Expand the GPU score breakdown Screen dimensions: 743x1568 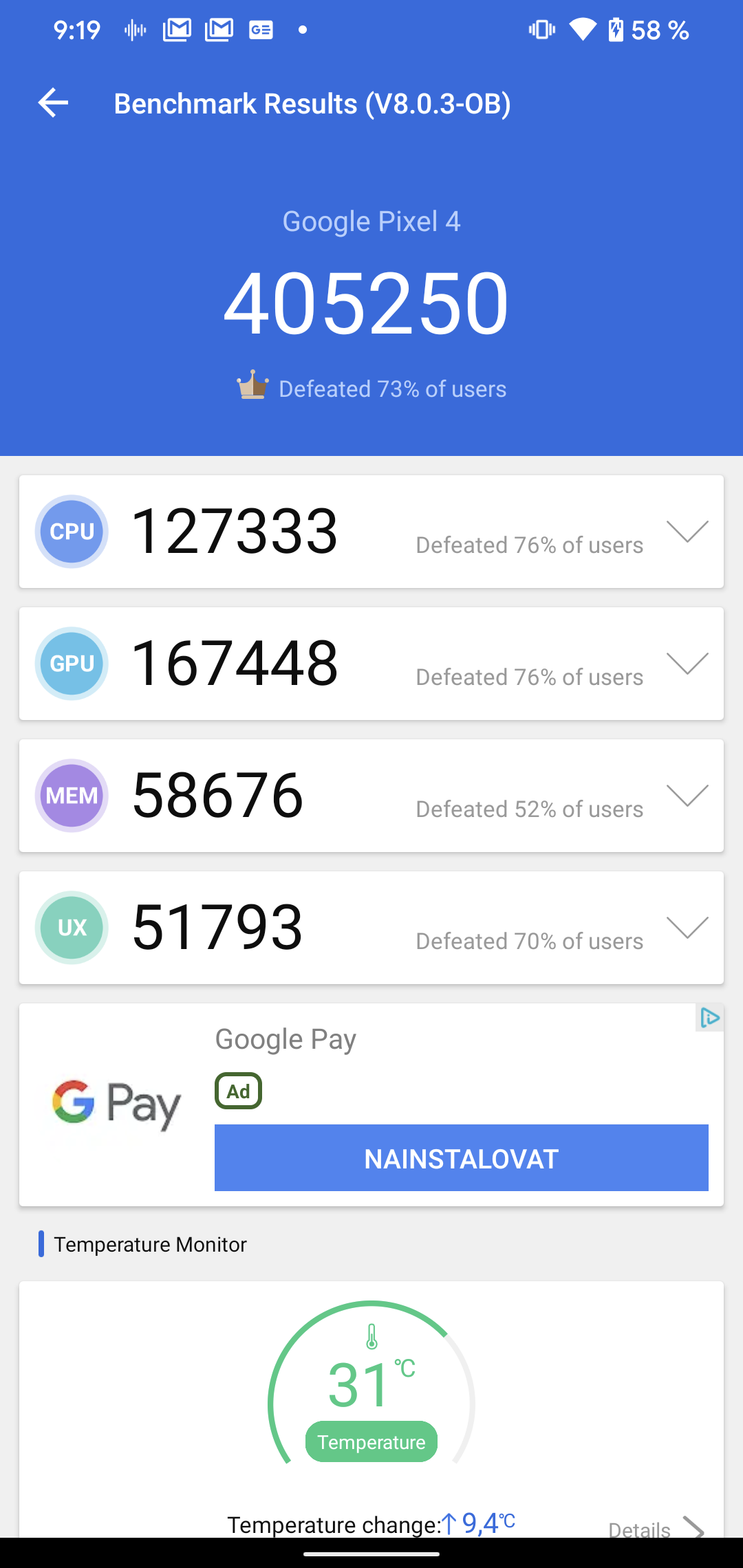click(687, 664)
